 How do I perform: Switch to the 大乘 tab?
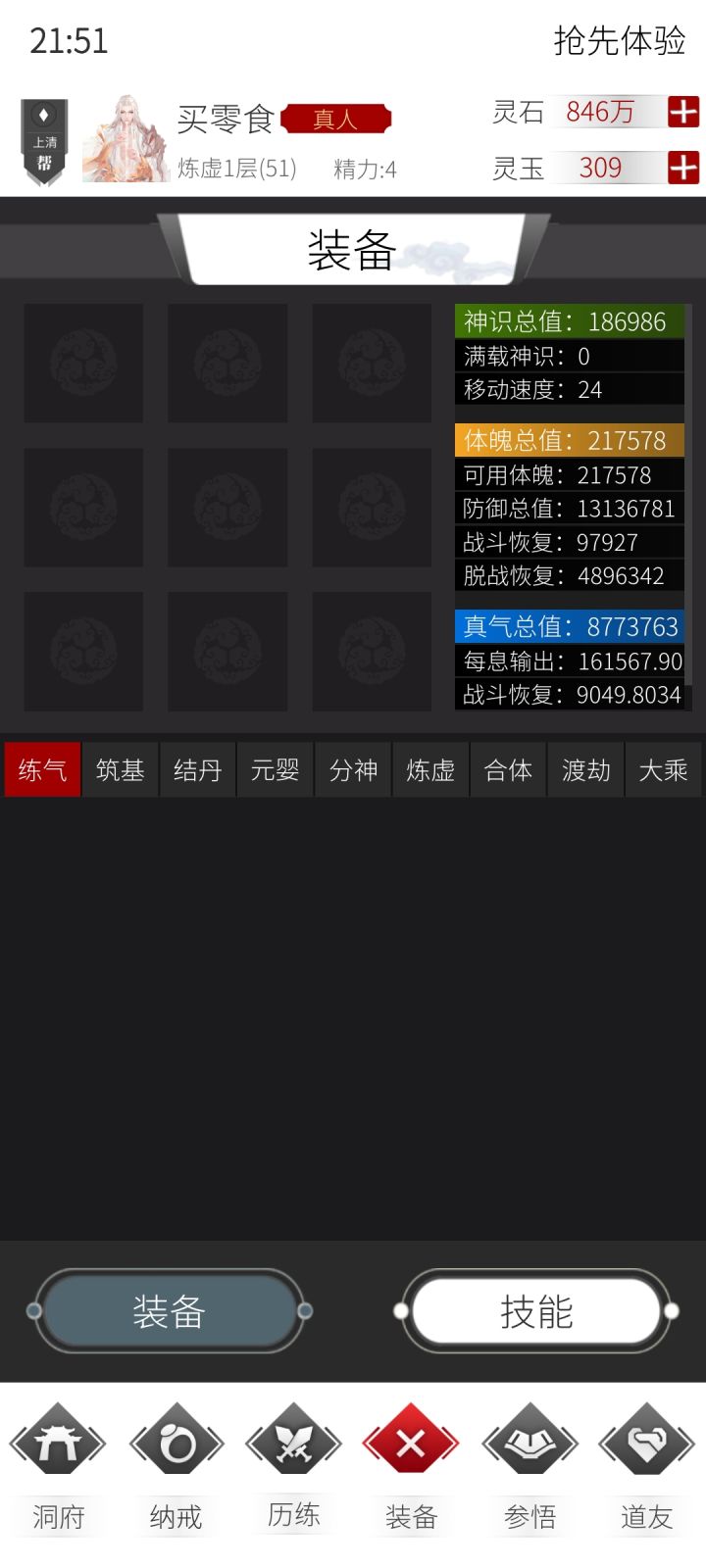point(663,770)
